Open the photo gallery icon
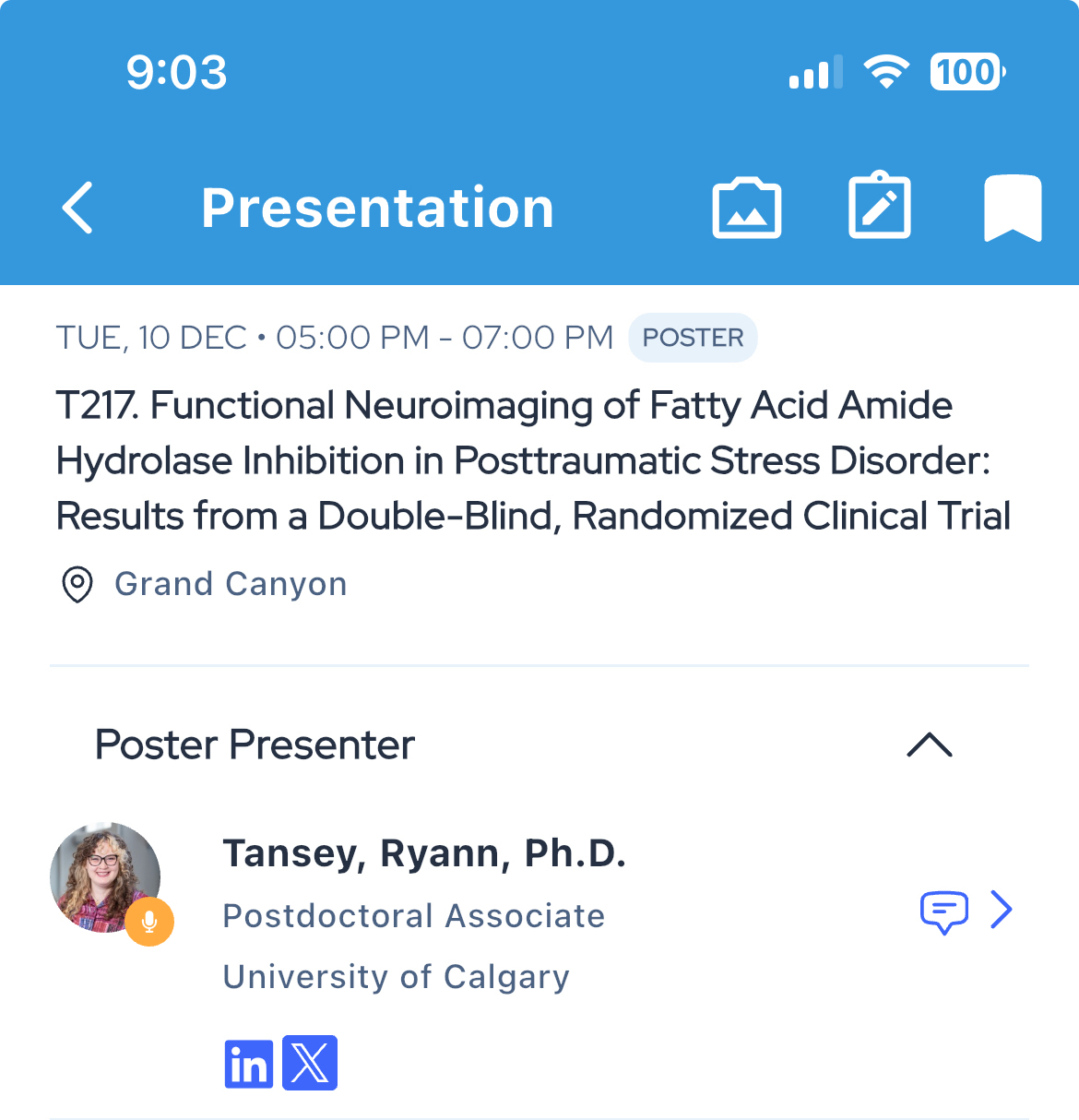 [747, 208]
